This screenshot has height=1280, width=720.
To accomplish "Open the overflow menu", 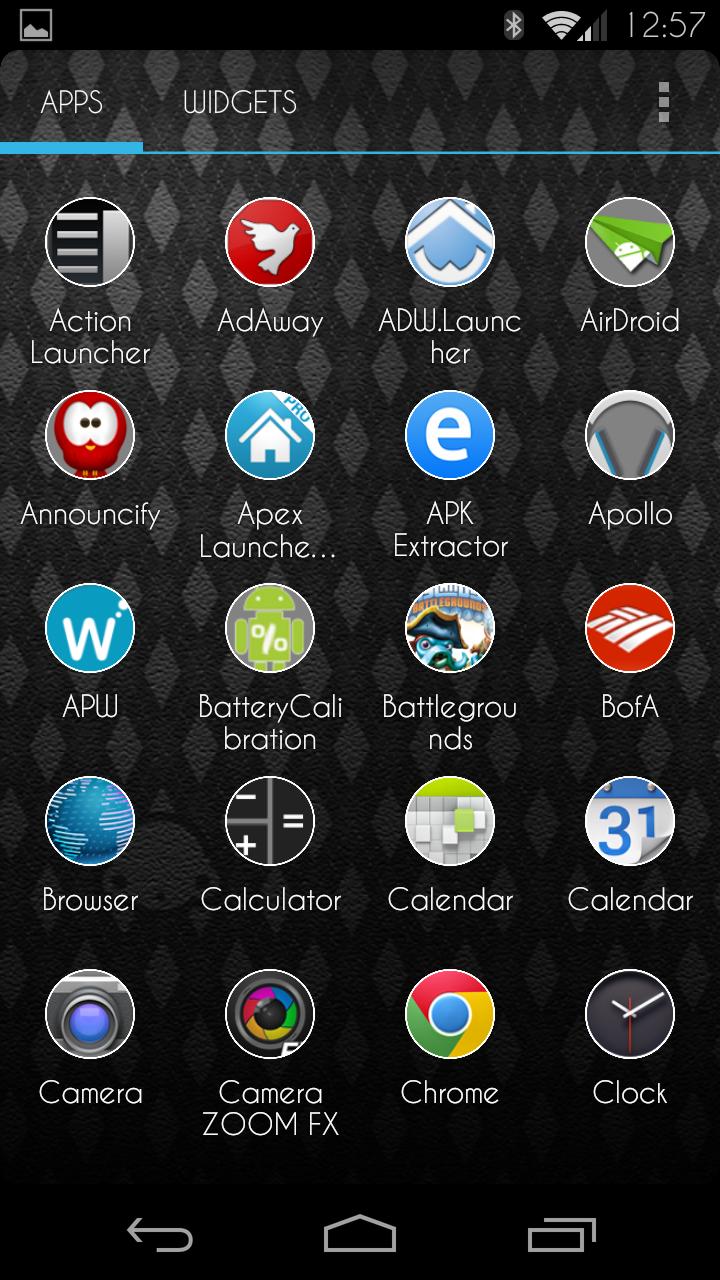I will pos(664,99).
